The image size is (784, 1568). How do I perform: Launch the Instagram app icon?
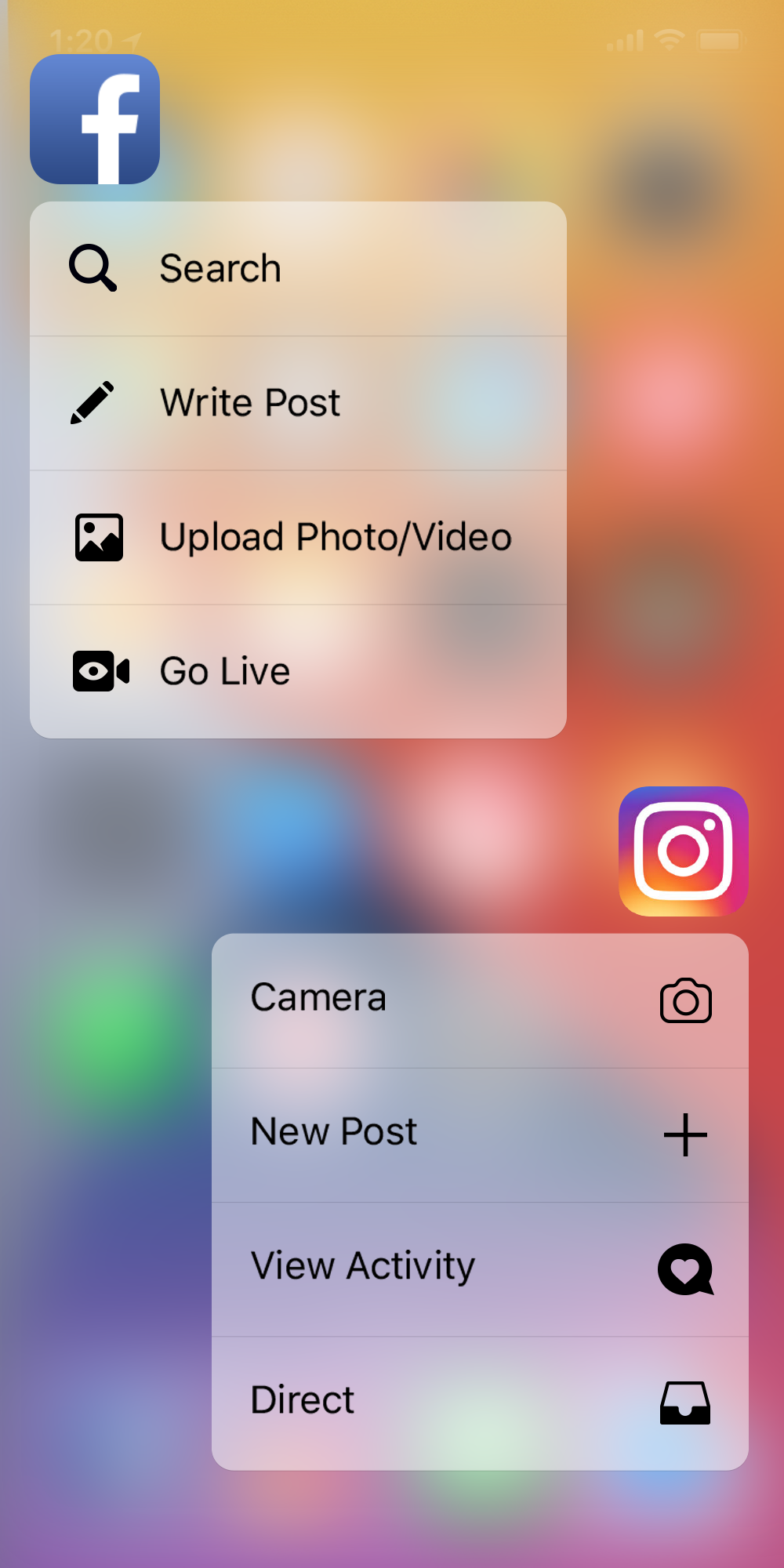[x=684, y=851]
